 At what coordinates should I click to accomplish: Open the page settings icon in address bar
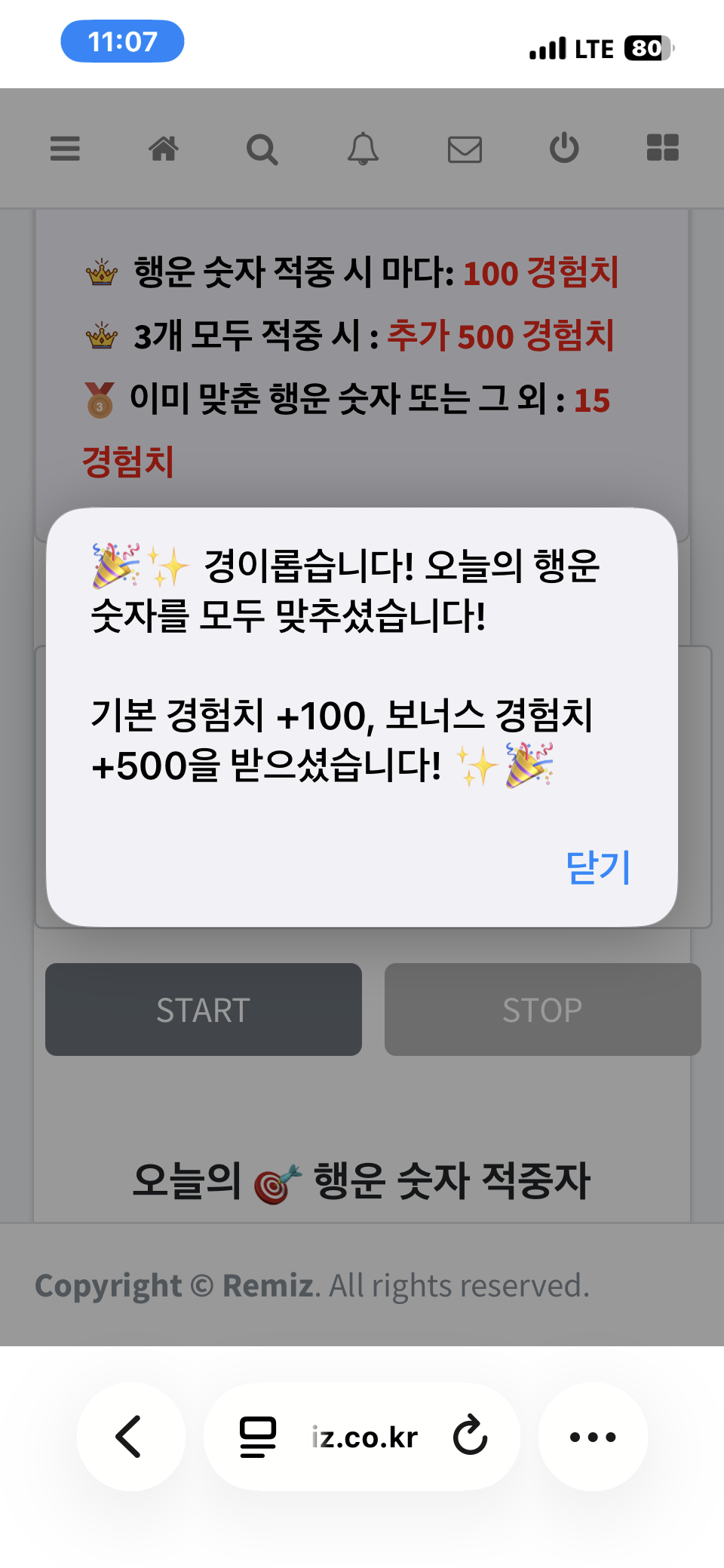coord(258,1437)
